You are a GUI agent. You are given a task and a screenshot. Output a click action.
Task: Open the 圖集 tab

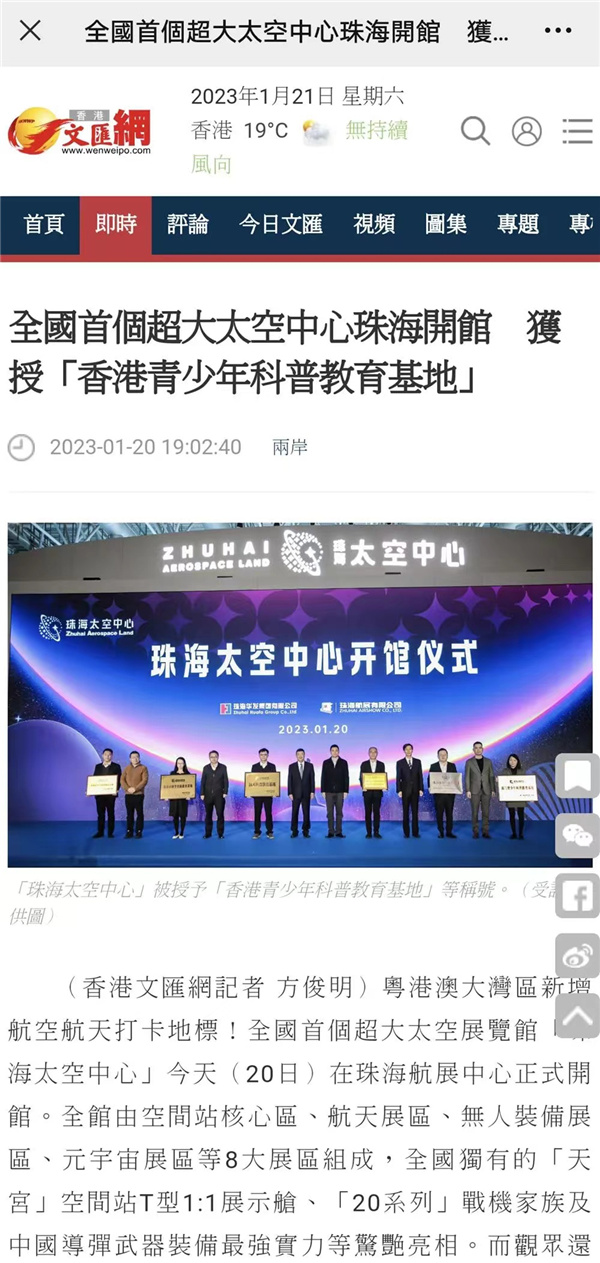[x=446, y=225]
